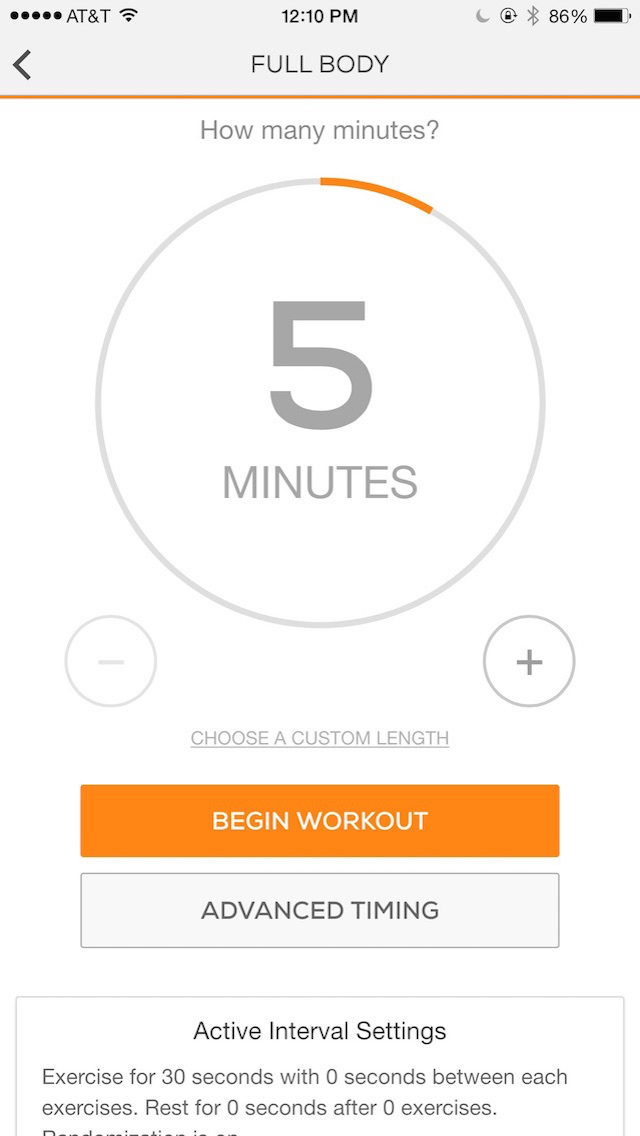Screen dimensions: 640x1136
Task: Start the workout with Begin Workout
Action: (x=320, y=821)
